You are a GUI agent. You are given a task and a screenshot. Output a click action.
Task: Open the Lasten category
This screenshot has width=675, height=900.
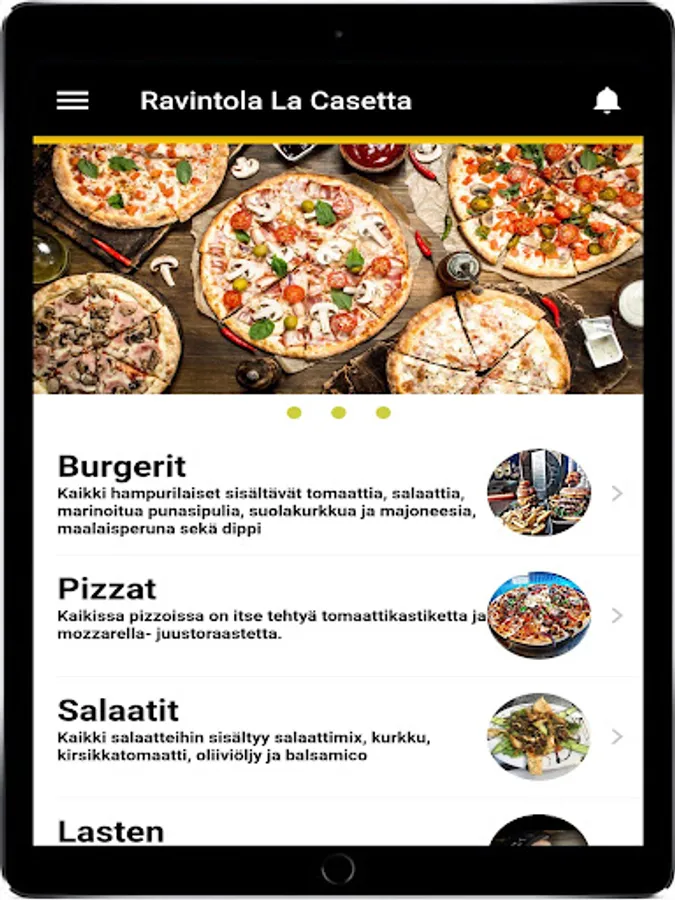338,822
